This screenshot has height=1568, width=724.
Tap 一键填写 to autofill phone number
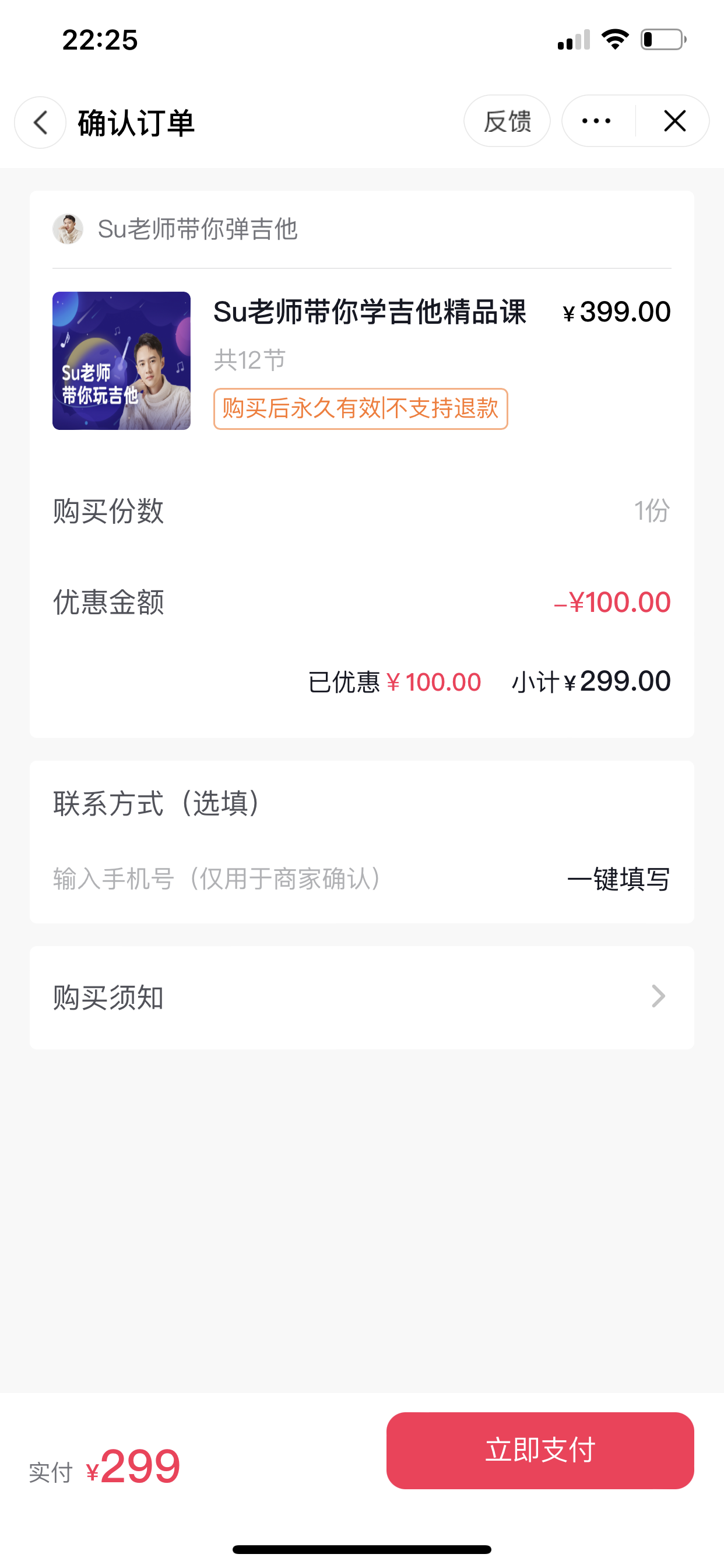(x=618, y=880)
